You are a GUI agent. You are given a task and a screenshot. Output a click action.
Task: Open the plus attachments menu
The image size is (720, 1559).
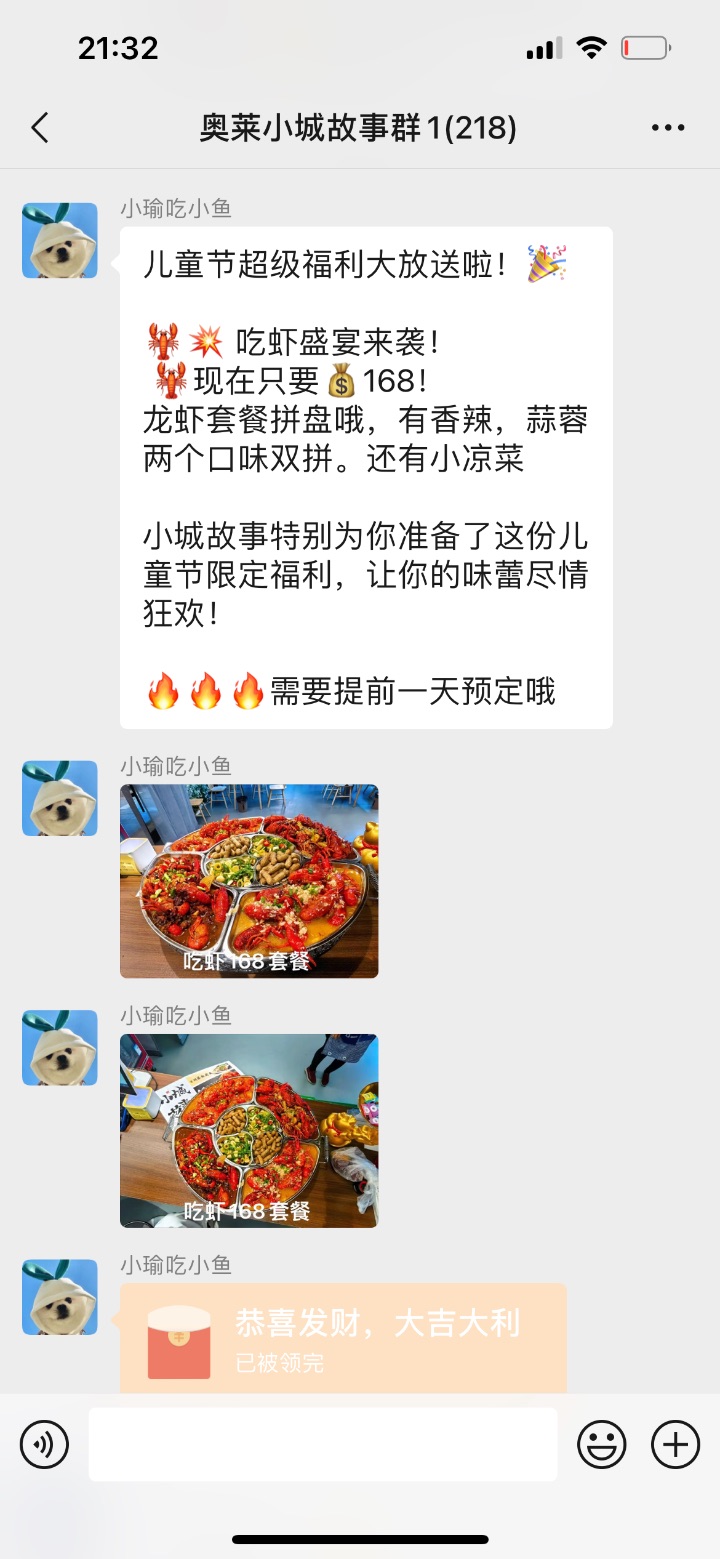click(676, 1444)
